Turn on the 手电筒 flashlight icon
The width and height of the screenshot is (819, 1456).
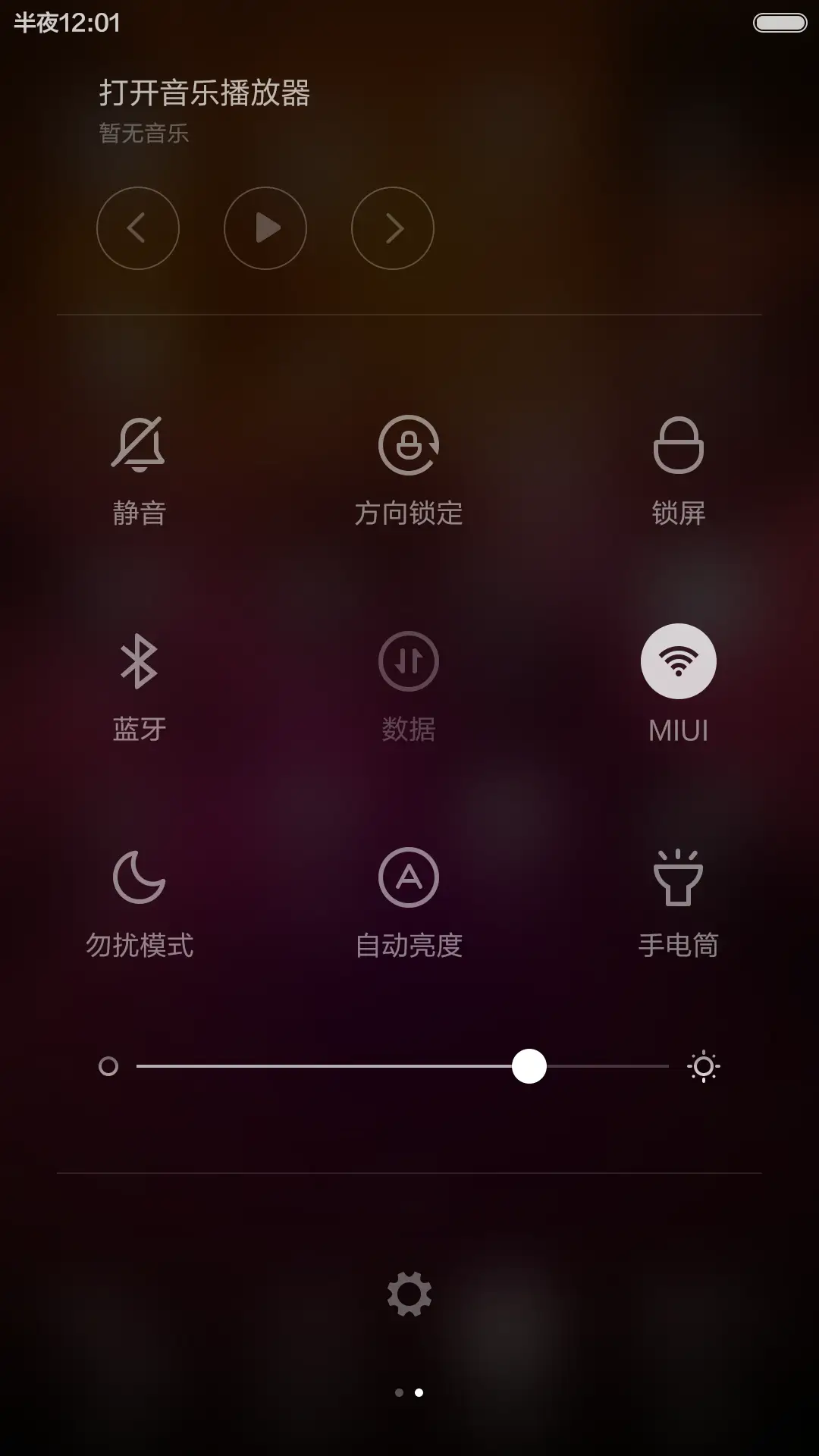(679, 876)
